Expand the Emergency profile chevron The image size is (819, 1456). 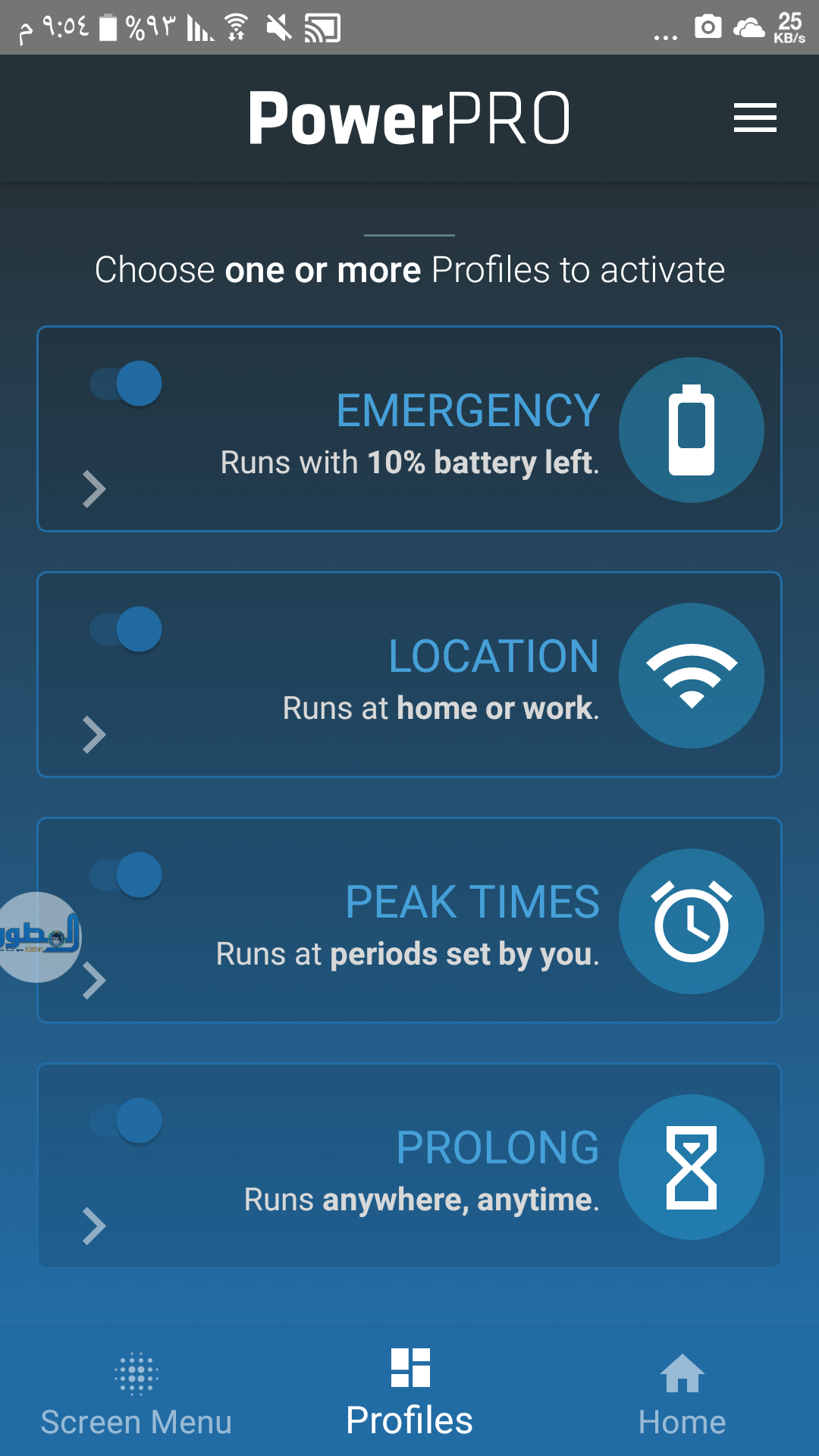click(94, 489)
